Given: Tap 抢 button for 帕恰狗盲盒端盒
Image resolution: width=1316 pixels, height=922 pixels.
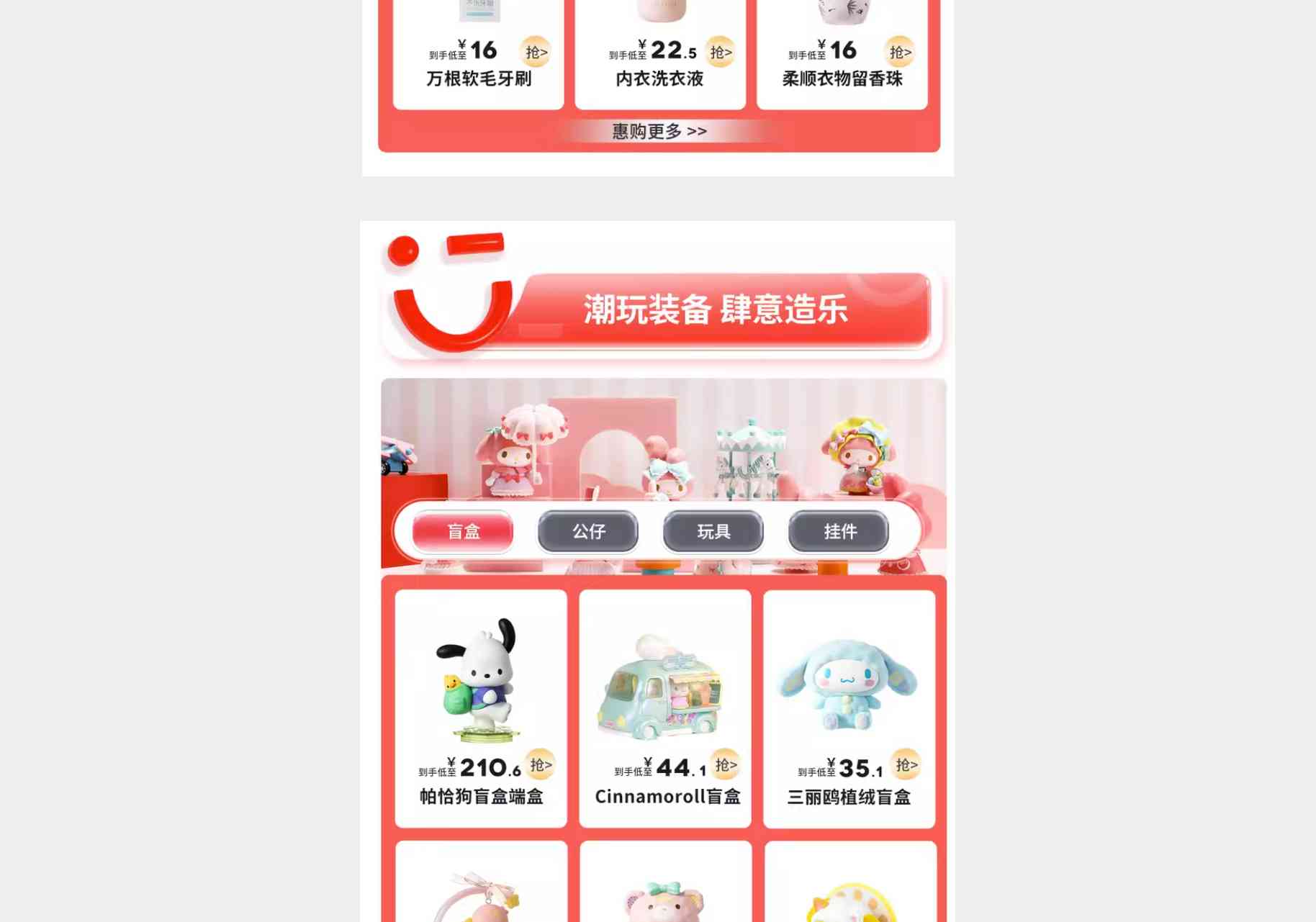Looking at the screenshot, I should pos(540,765).
